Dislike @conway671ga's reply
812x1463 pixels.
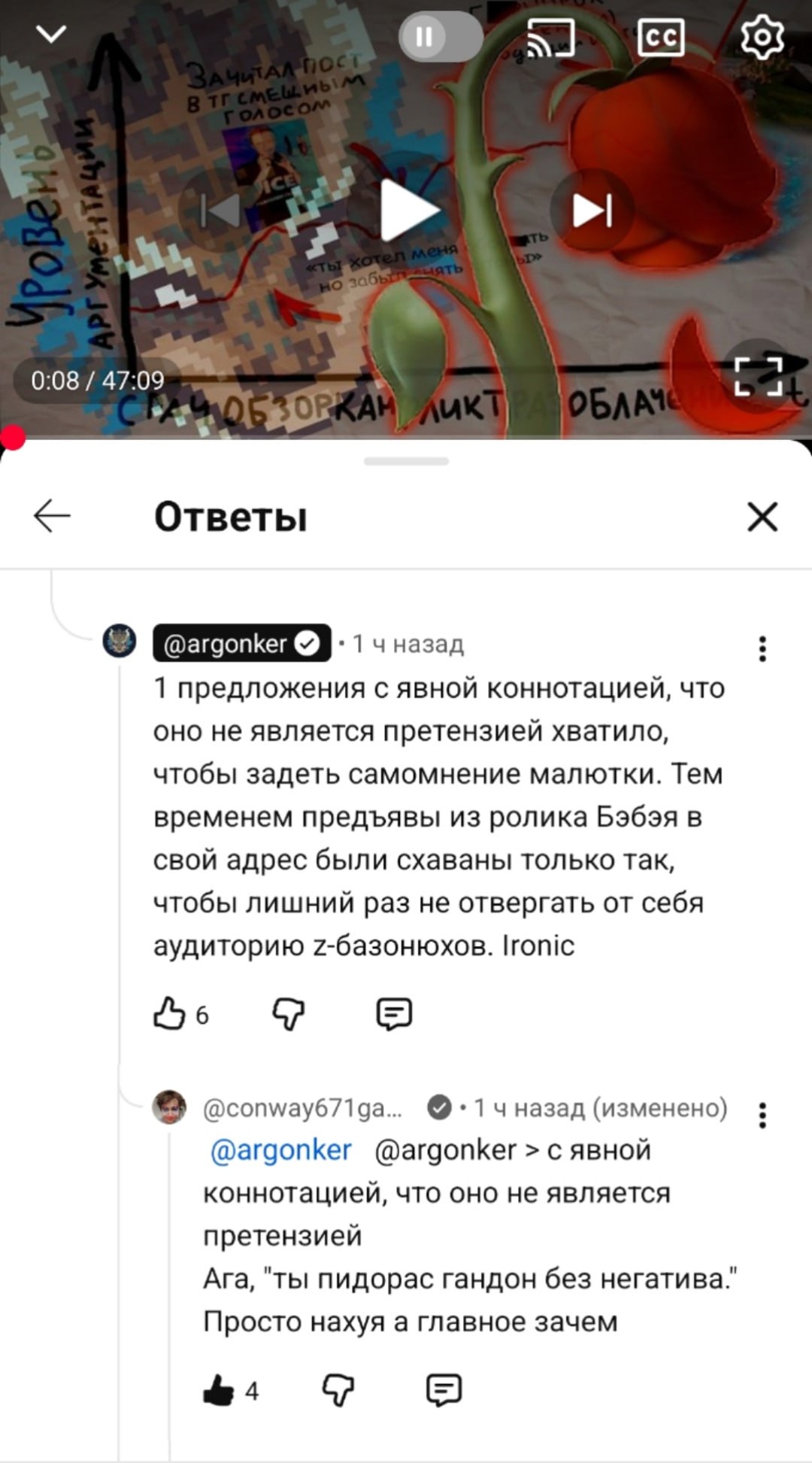coord(338,1390)
